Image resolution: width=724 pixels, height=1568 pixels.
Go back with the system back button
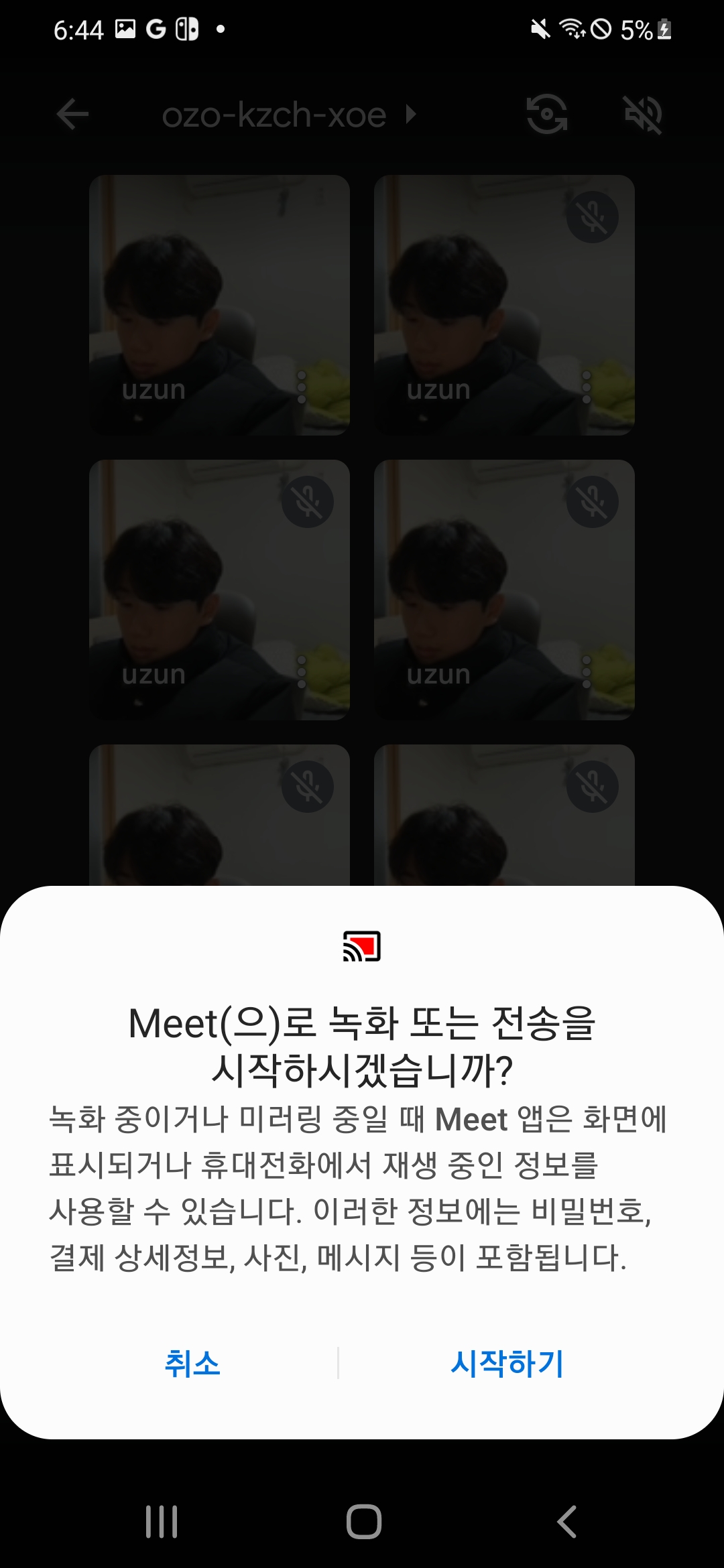[x=566, y=1521]
